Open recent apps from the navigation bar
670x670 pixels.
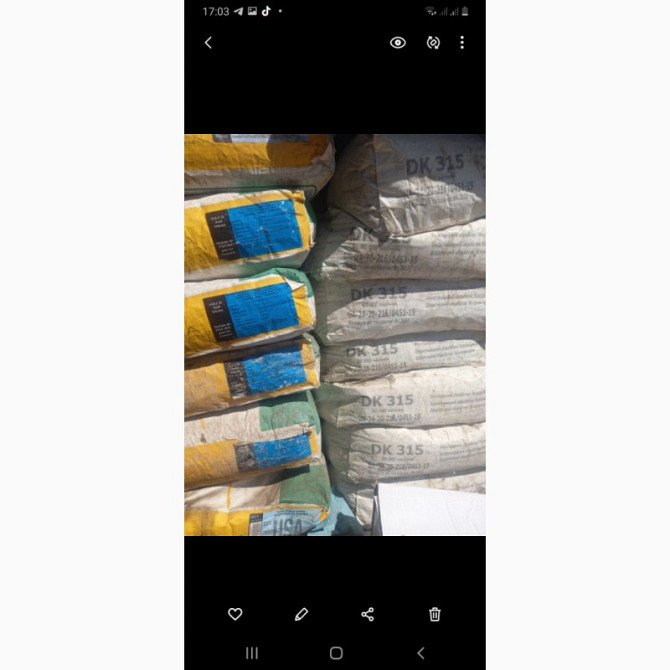pyautogui.click(x=252, y=653)
